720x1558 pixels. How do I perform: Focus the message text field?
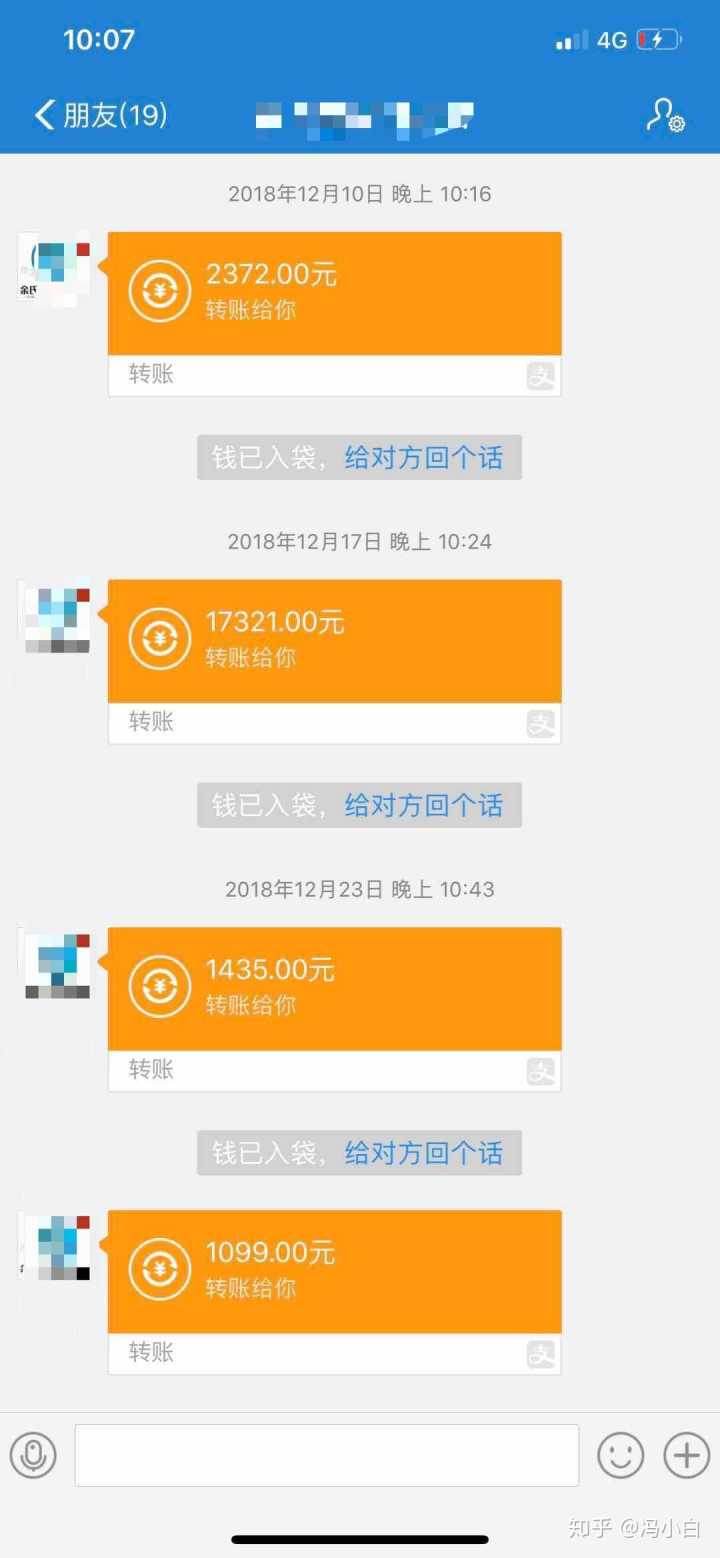pos(326,1455)
